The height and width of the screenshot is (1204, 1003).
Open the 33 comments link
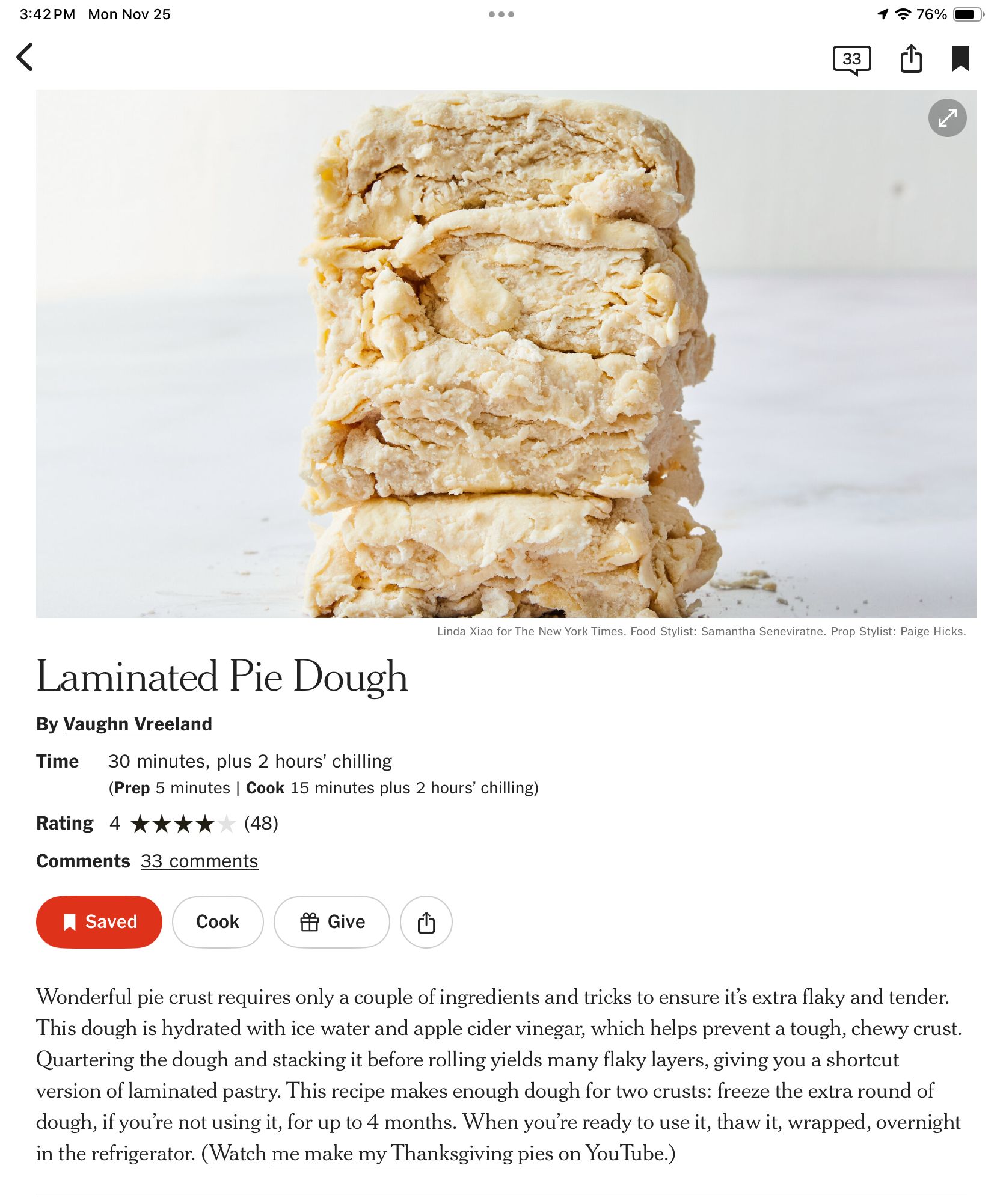click(x=199, y=860)
